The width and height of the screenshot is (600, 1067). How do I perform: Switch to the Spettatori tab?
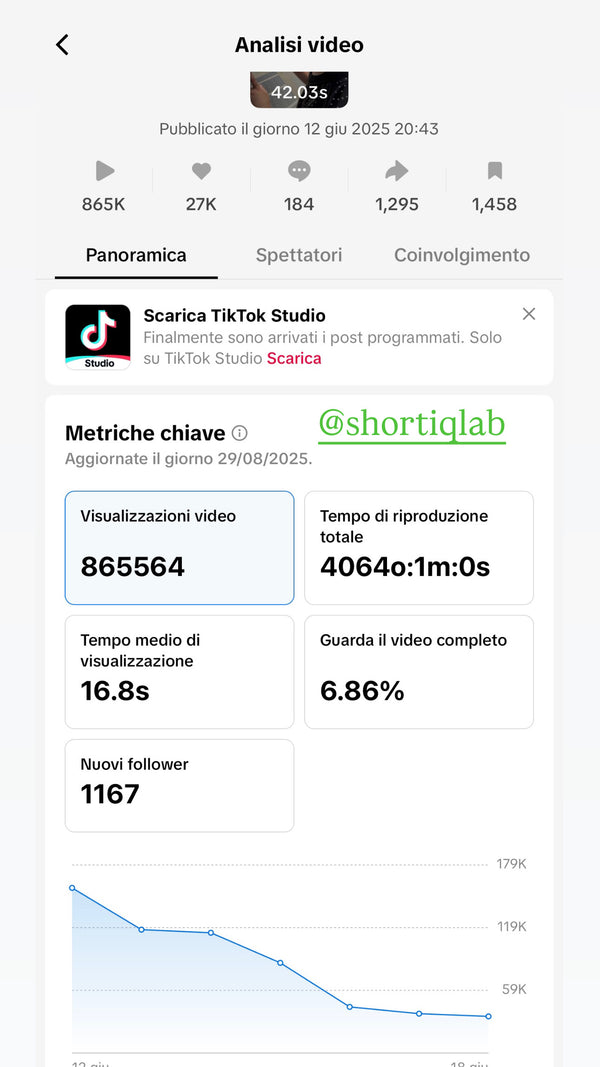299,255
